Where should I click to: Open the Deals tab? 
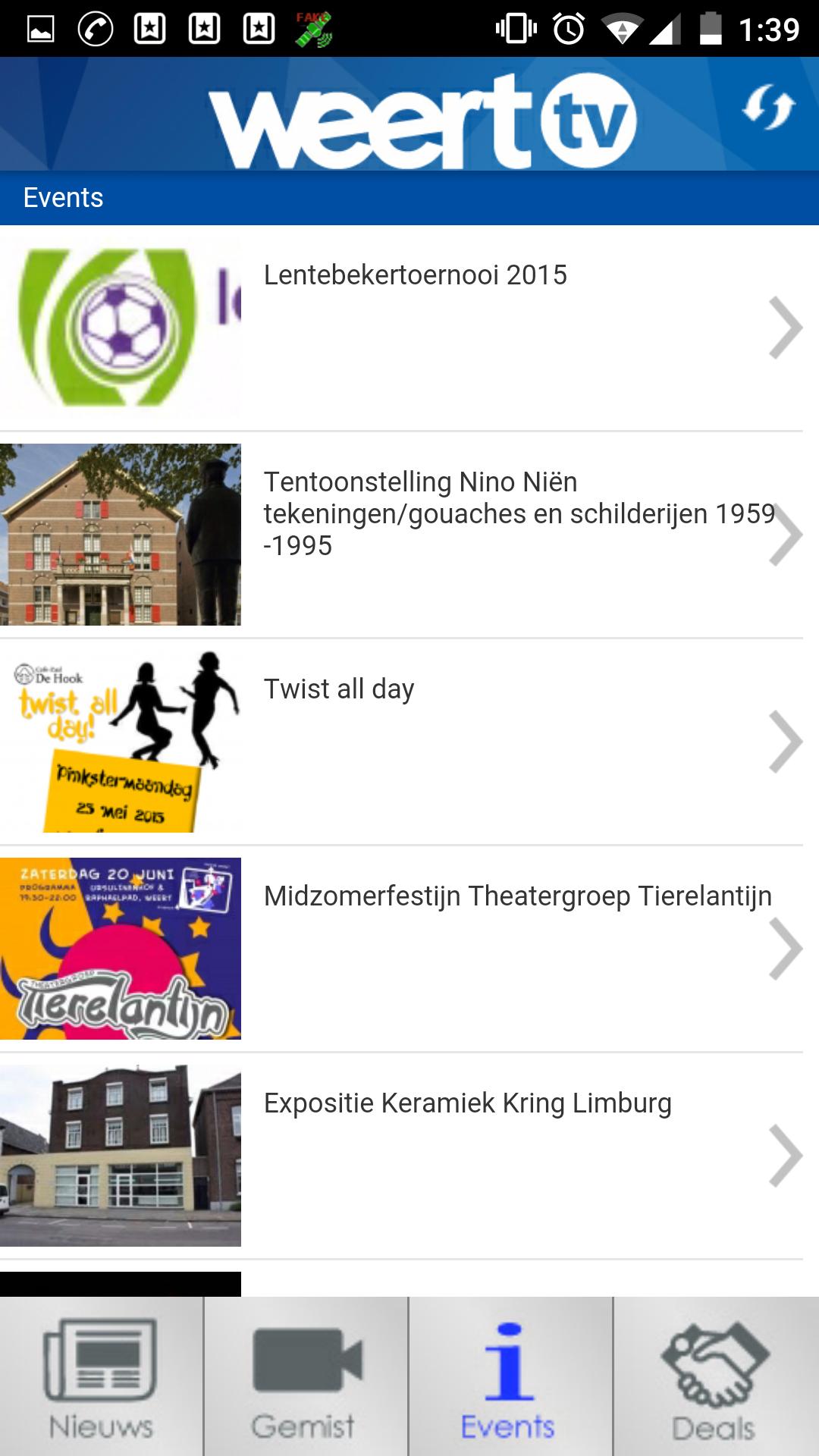[716, 1377]
